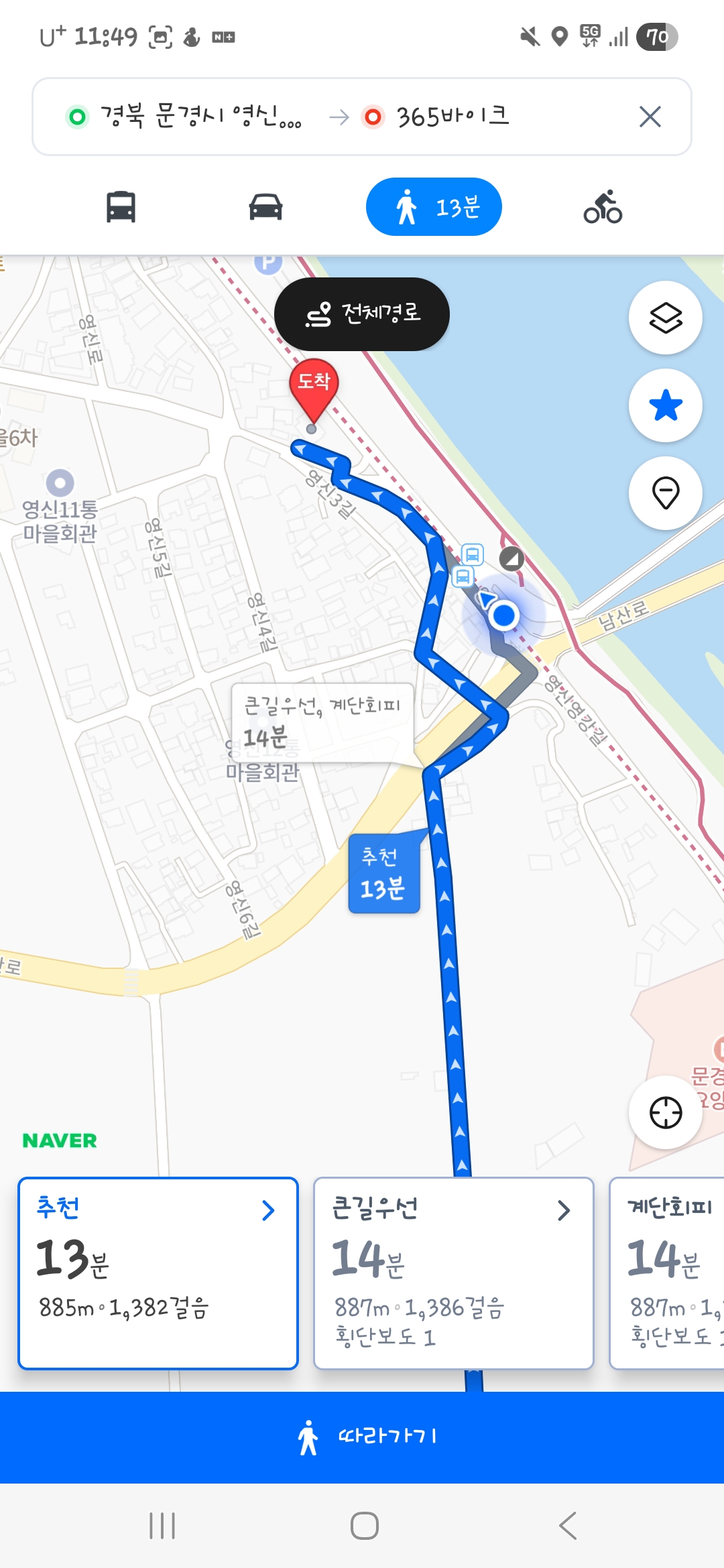
Task: Open the 추천 13분 route card
Action: [158, 1272]
